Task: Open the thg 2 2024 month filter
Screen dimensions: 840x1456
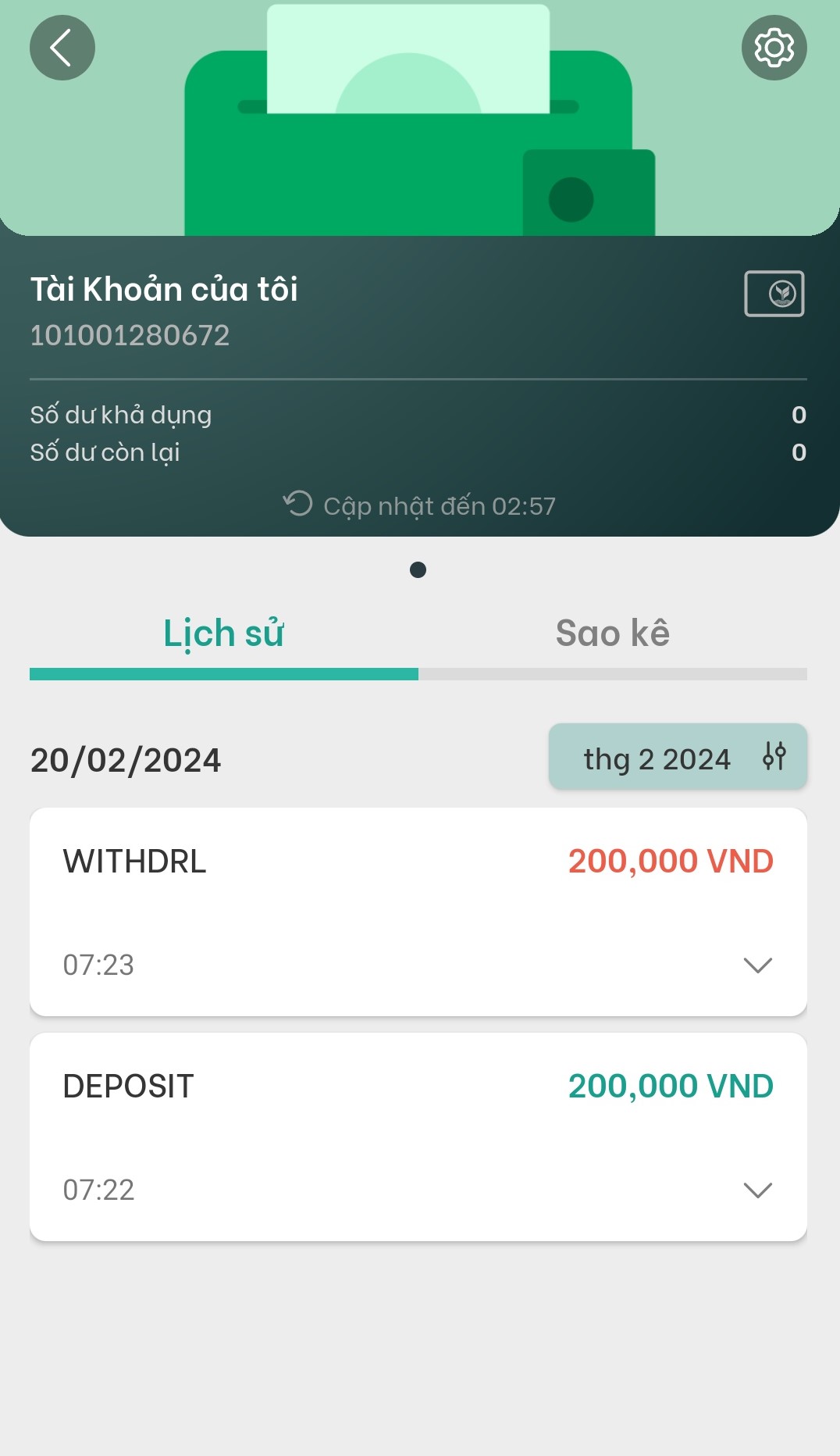Action: pyautogui.click(x=678, y=758)
